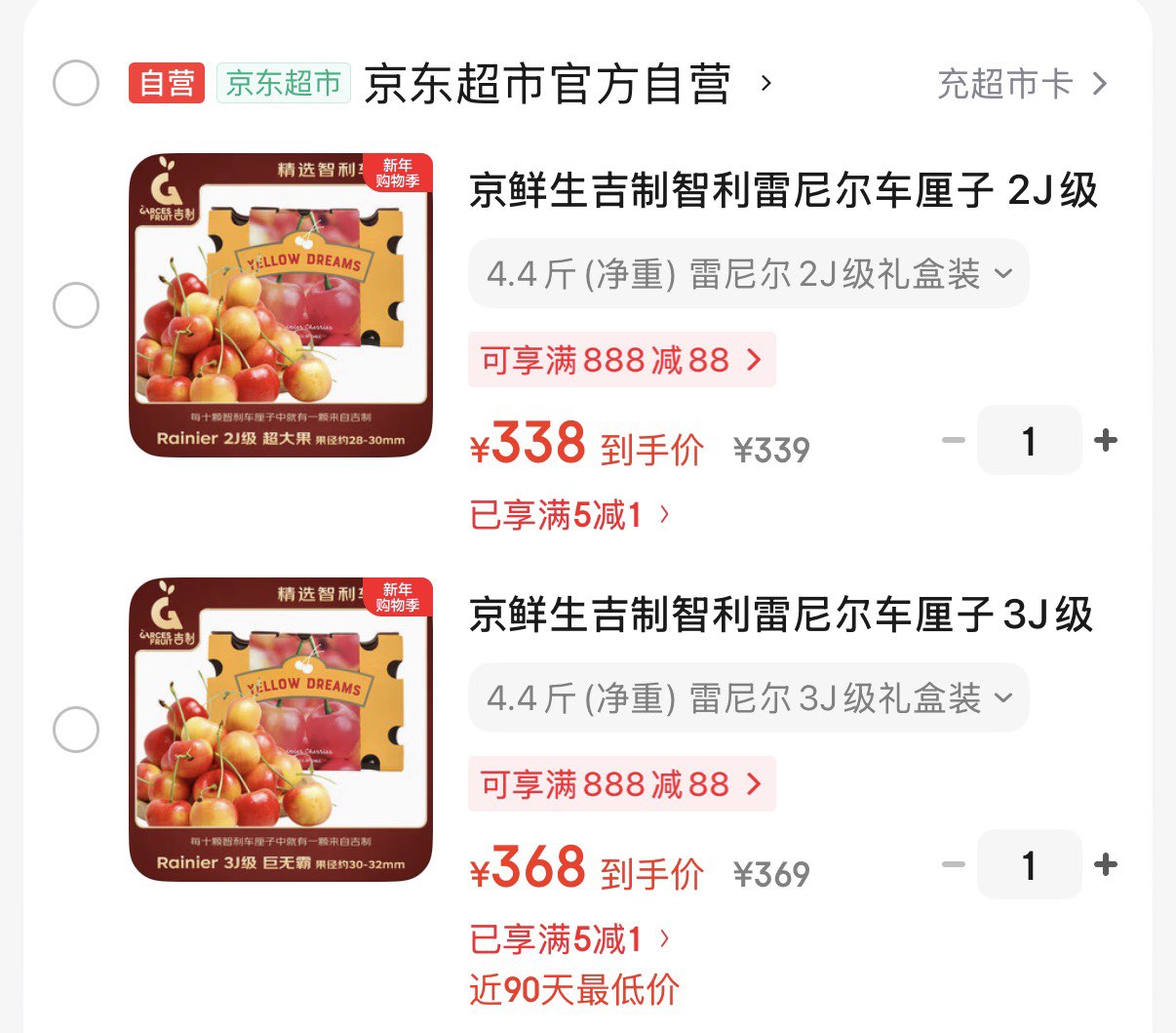This screenshot has width=1176, height=1033.
Task: Expand the 雷尼尔2J级礼盒装 spec dropdown
Action: click(748, 274)
